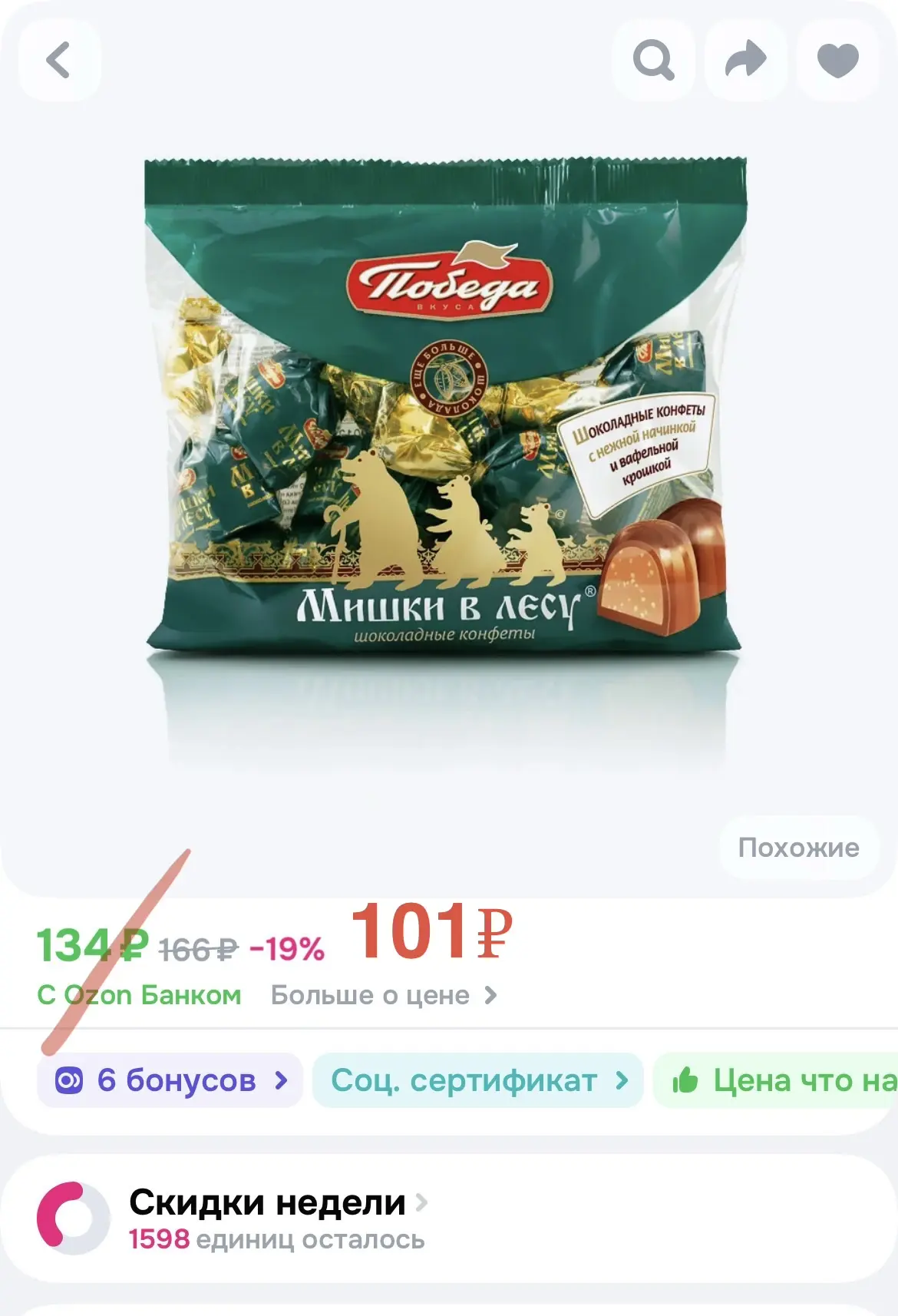
Task: Open the 6 бонусов chip
Action: click(170, 1080)
